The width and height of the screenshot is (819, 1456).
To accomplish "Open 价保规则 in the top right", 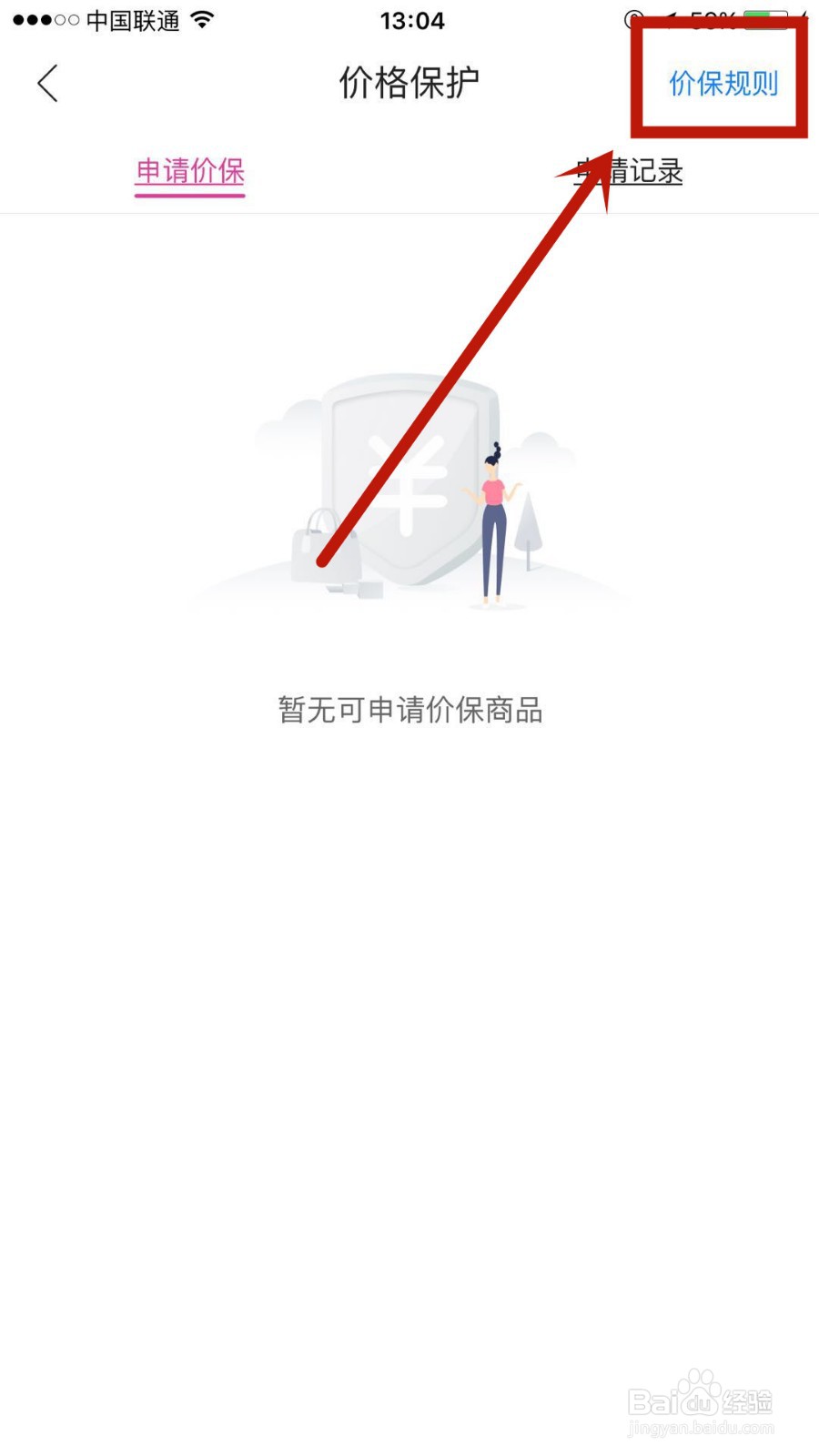I will (722, 83).
